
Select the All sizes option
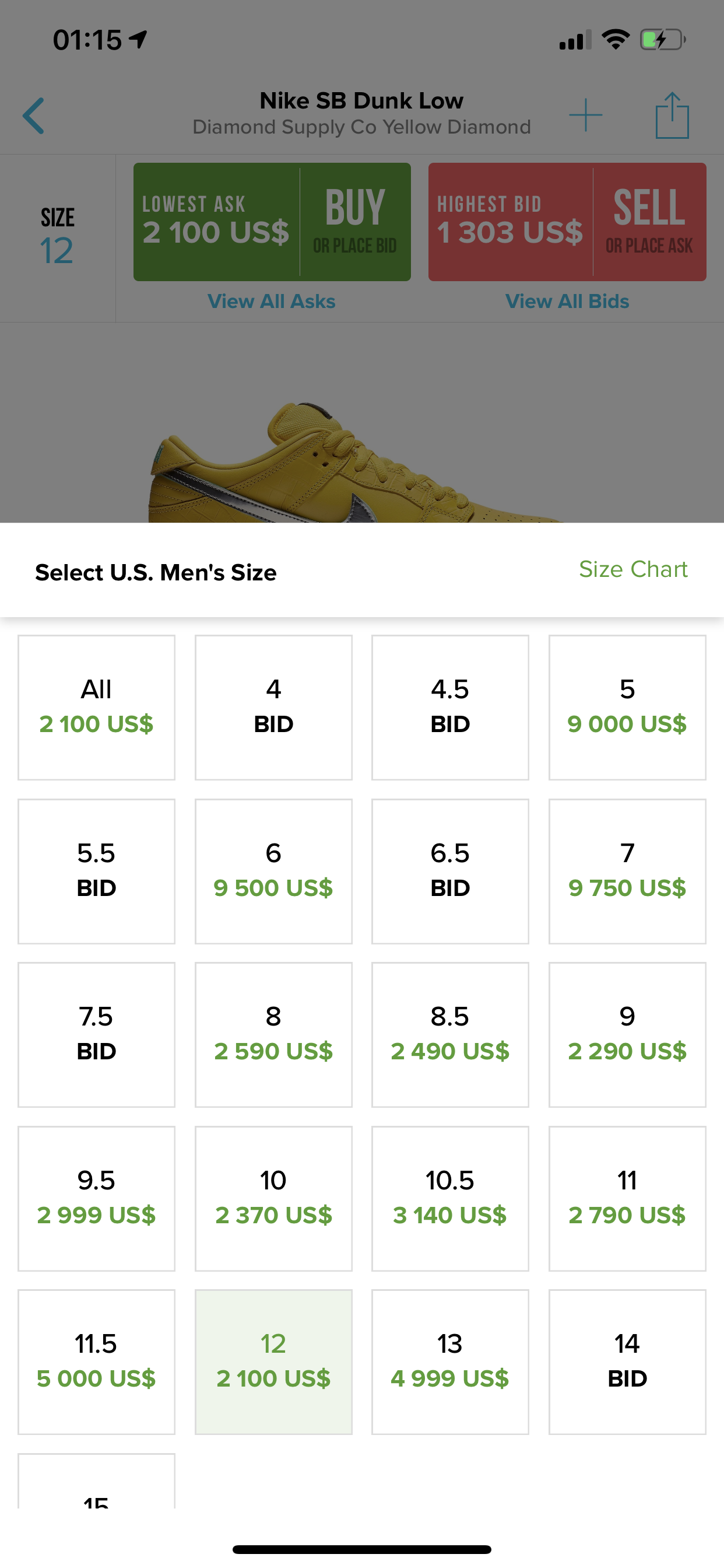(96, 708)
